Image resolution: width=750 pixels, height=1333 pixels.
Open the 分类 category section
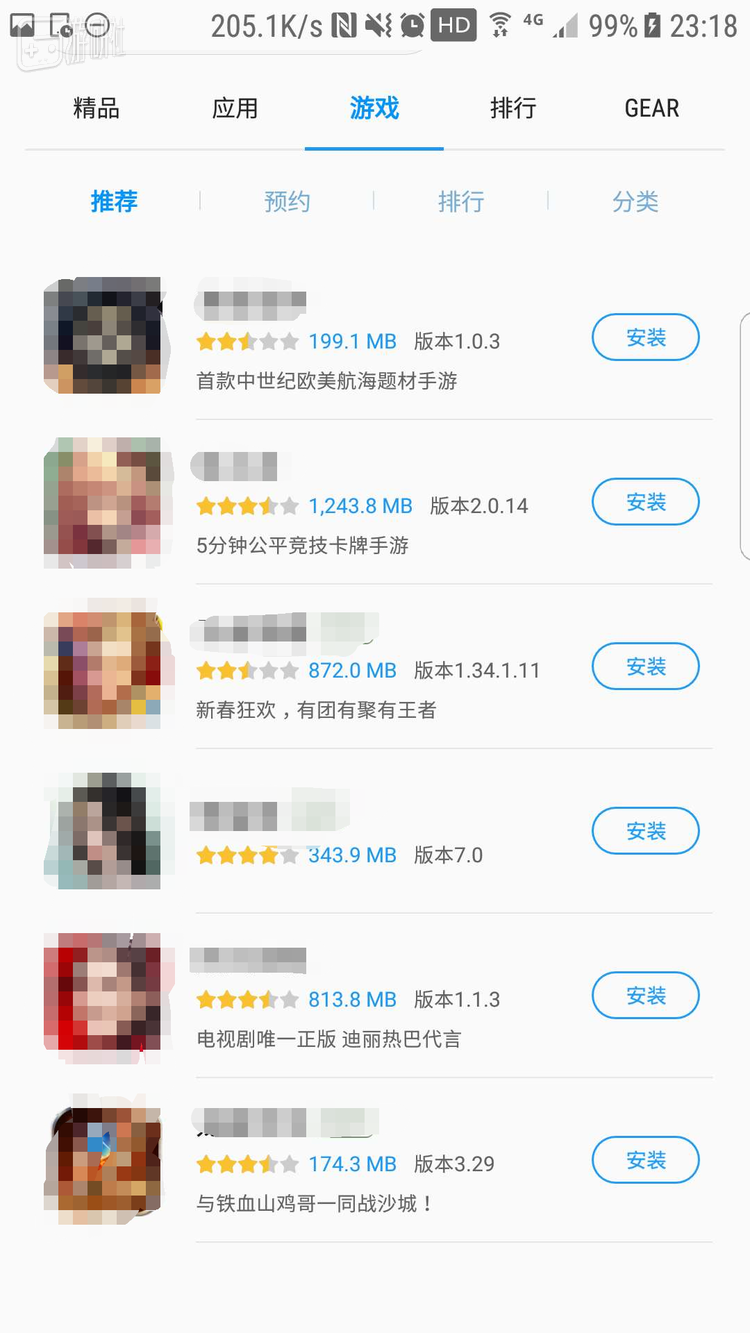[636, 201]
